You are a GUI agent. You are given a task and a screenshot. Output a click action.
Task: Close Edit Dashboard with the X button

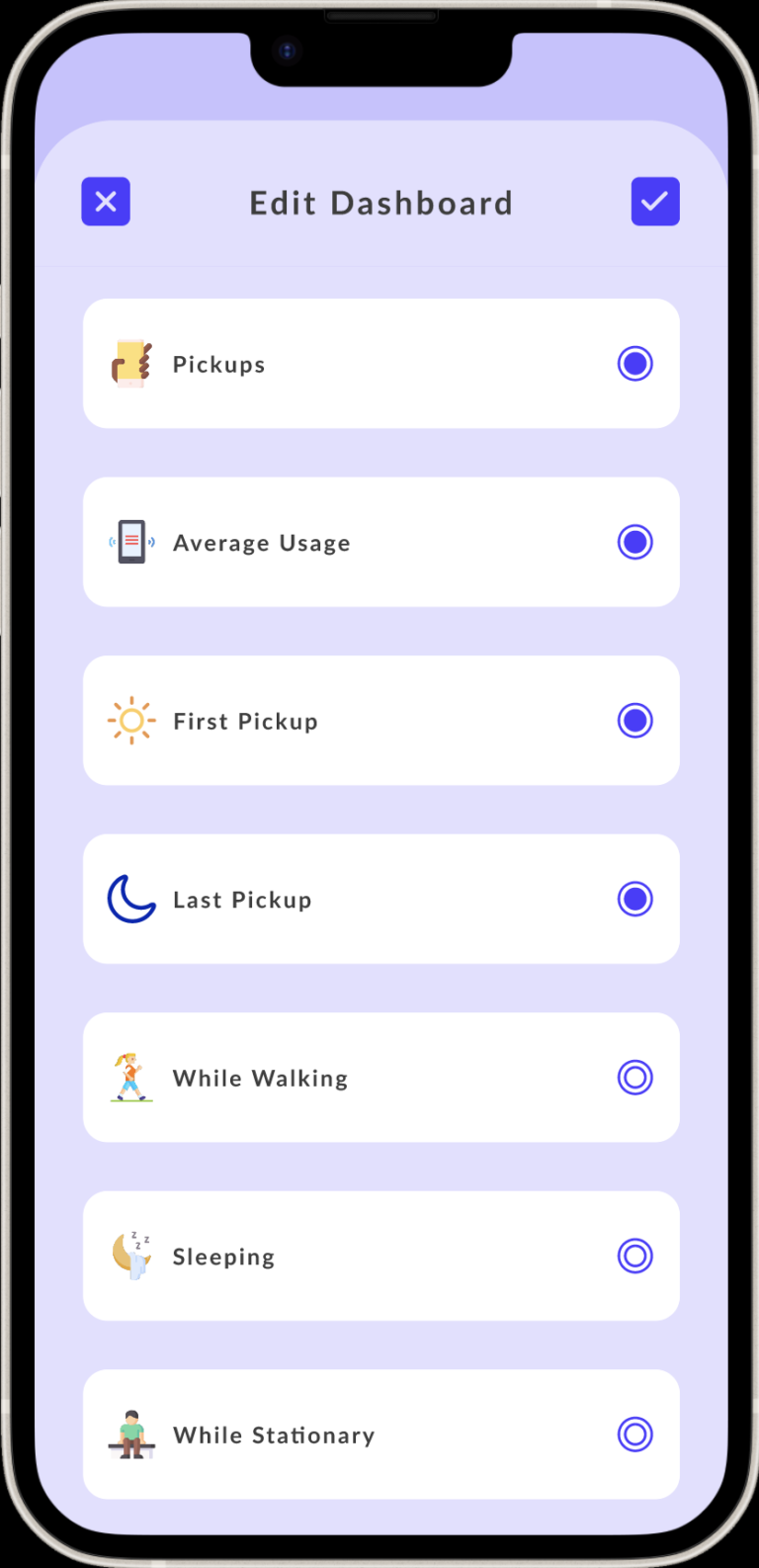point(106,202)
